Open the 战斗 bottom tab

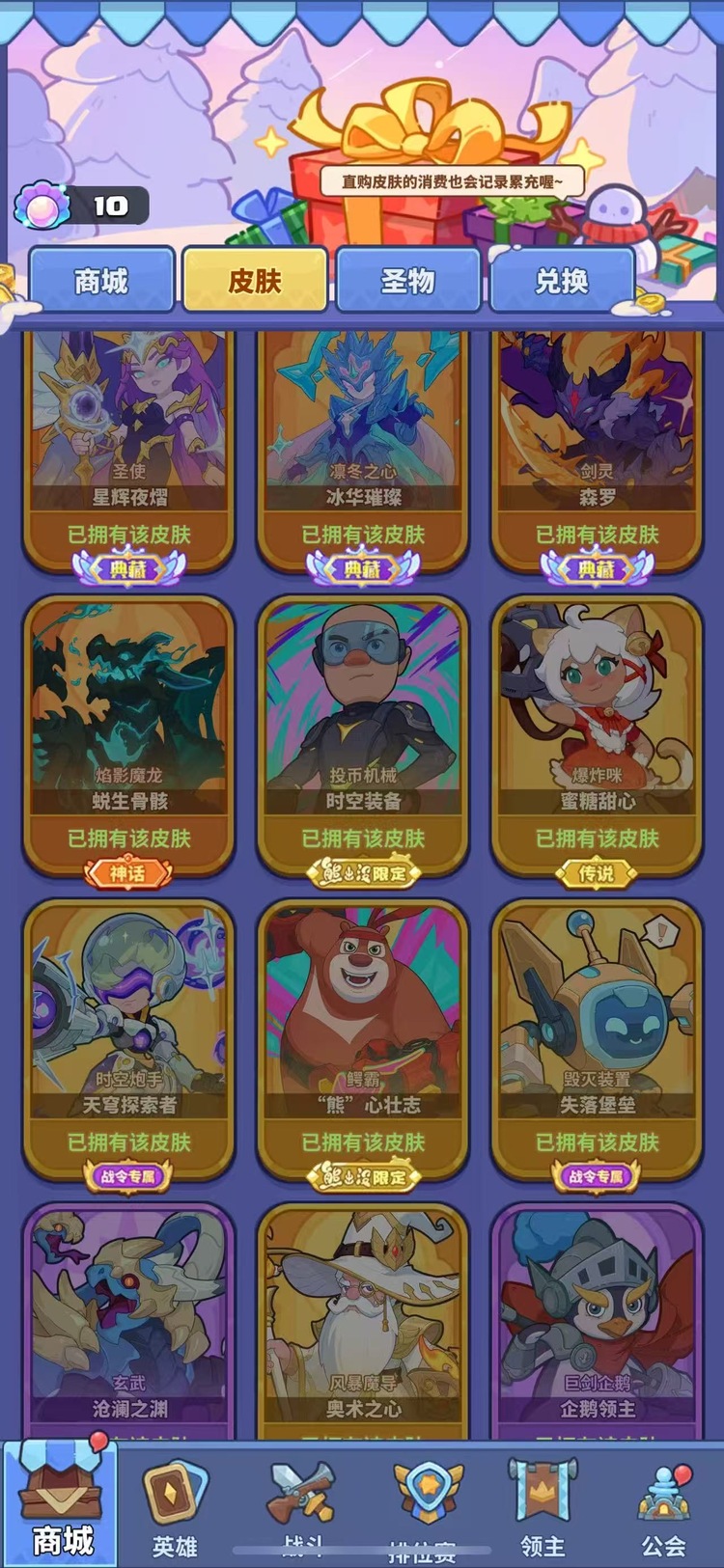click(302, 1509)
